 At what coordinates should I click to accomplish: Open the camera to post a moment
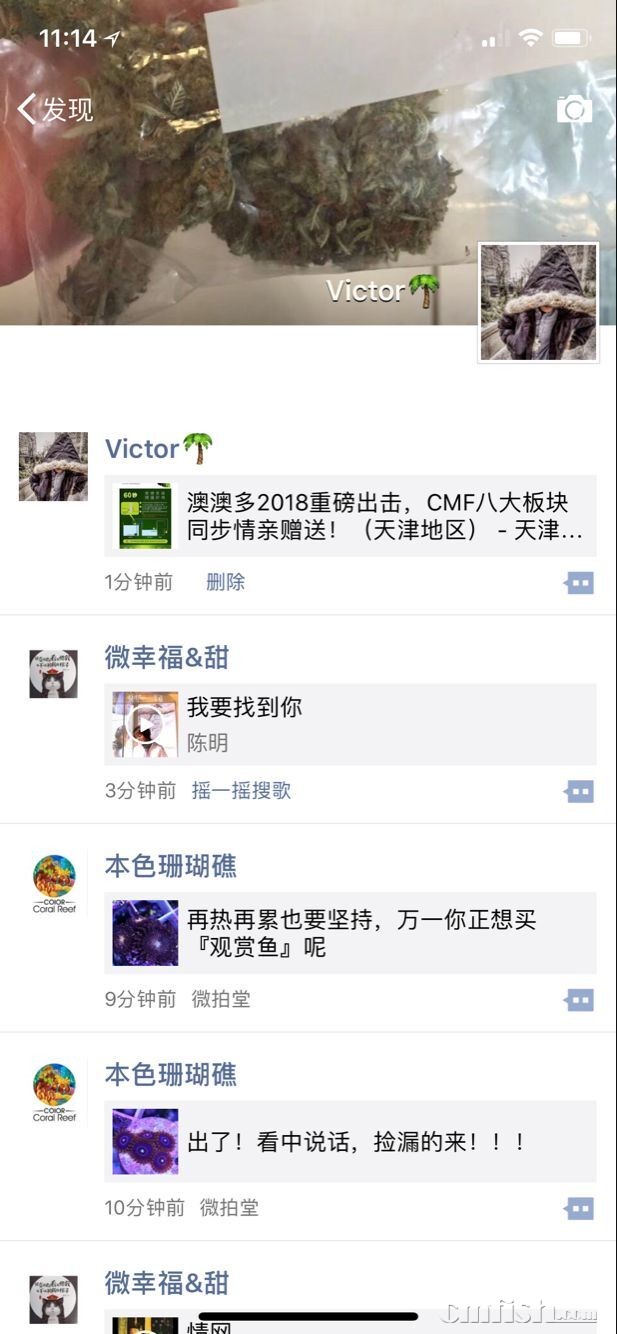574,109
